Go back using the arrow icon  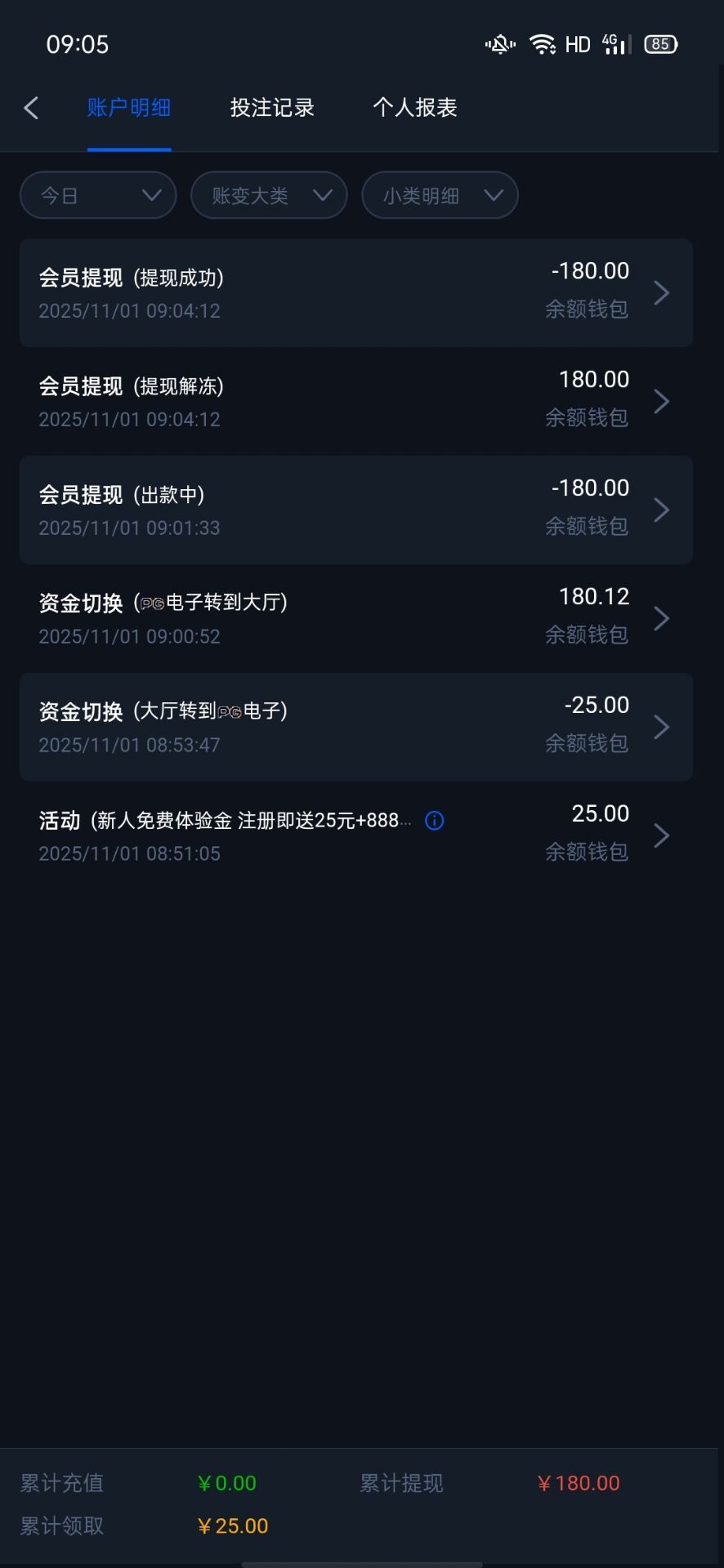pyautogui.click(x=32, y=108)
